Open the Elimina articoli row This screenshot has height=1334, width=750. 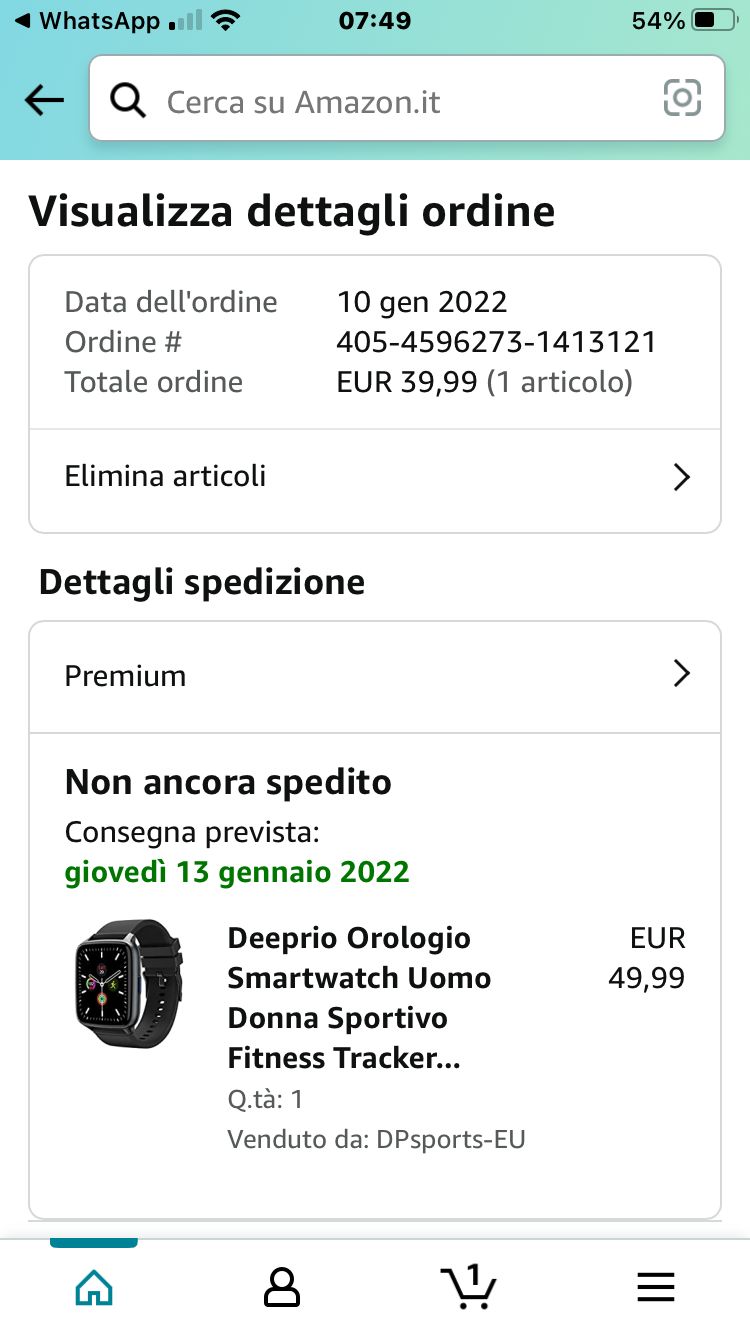[375, 477]
